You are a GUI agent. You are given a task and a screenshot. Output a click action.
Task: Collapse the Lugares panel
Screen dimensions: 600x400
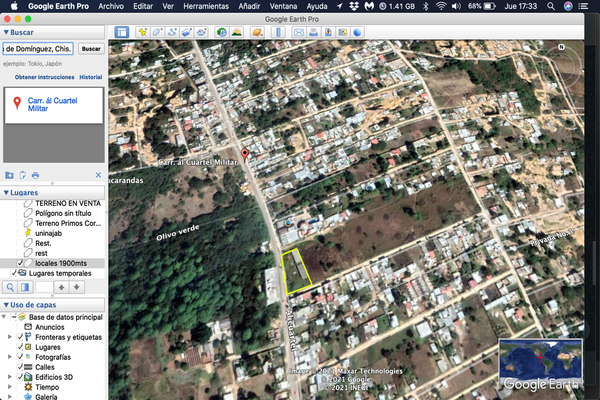pyautogui.click(x=4, y=192)
